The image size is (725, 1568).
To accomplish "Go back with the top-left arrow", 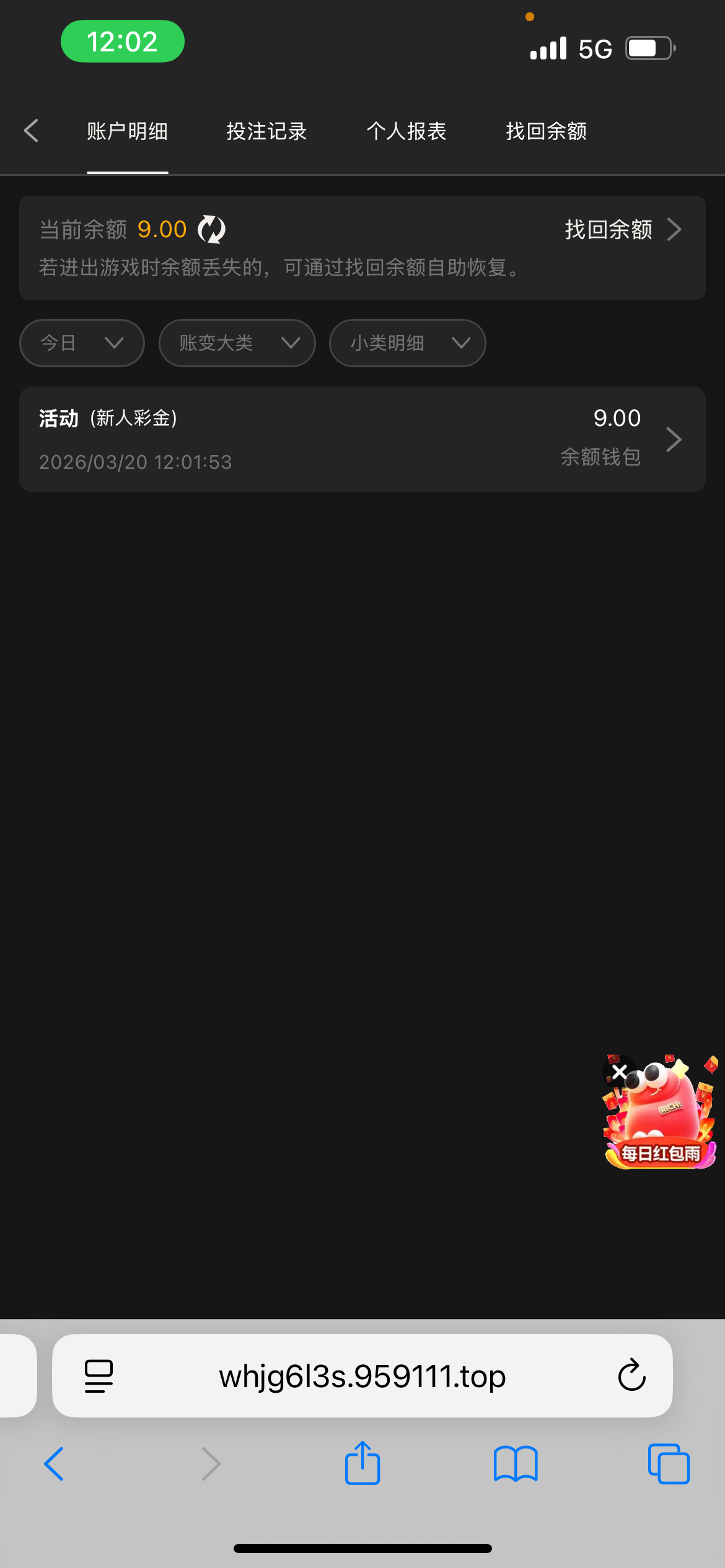I will [31, 131].
